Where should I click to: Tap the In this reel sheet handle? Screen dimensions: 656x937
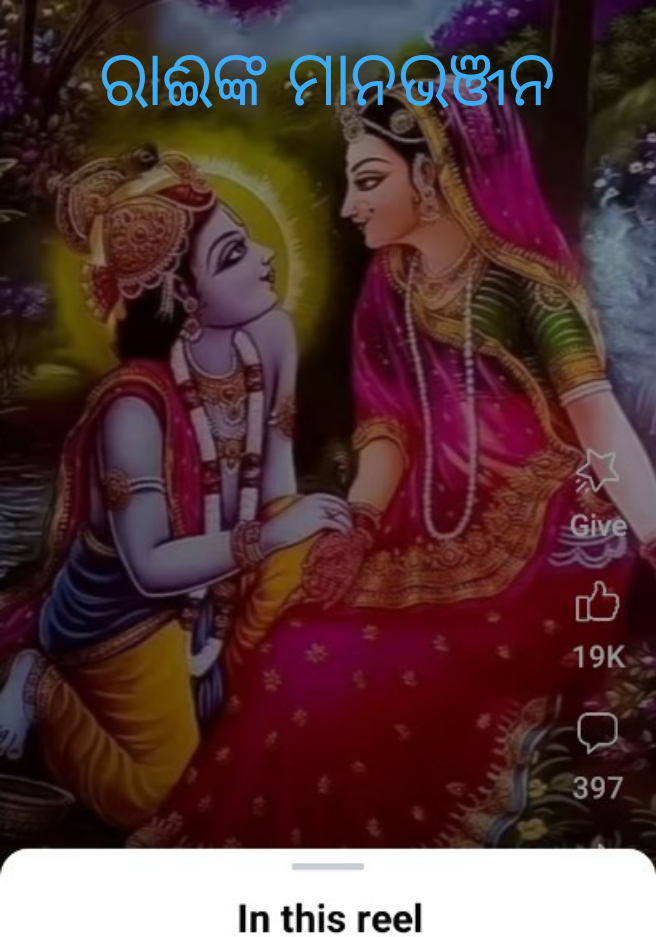click(328, 866)
